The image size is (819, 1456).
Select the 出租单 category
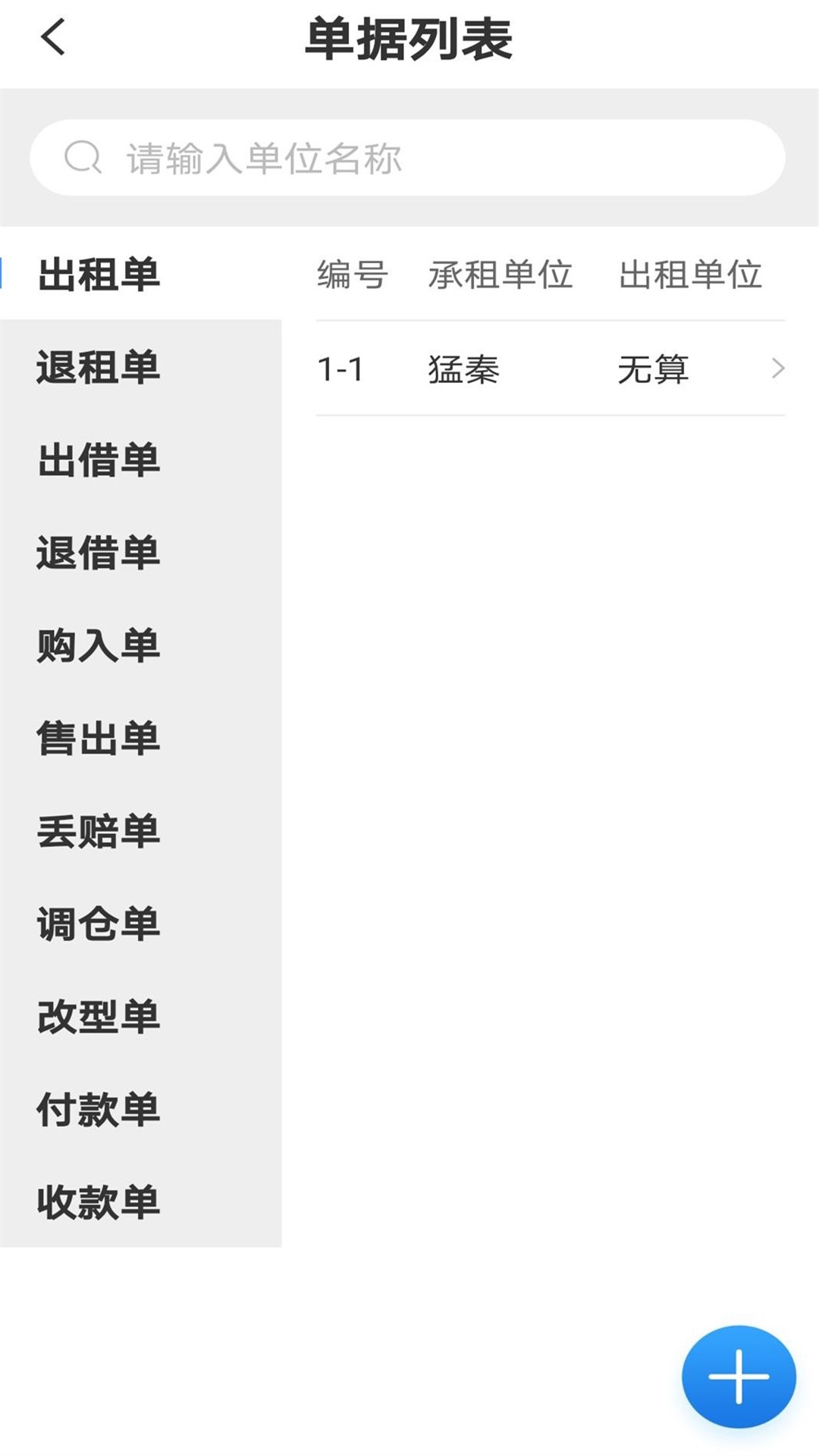coord(99,275)
